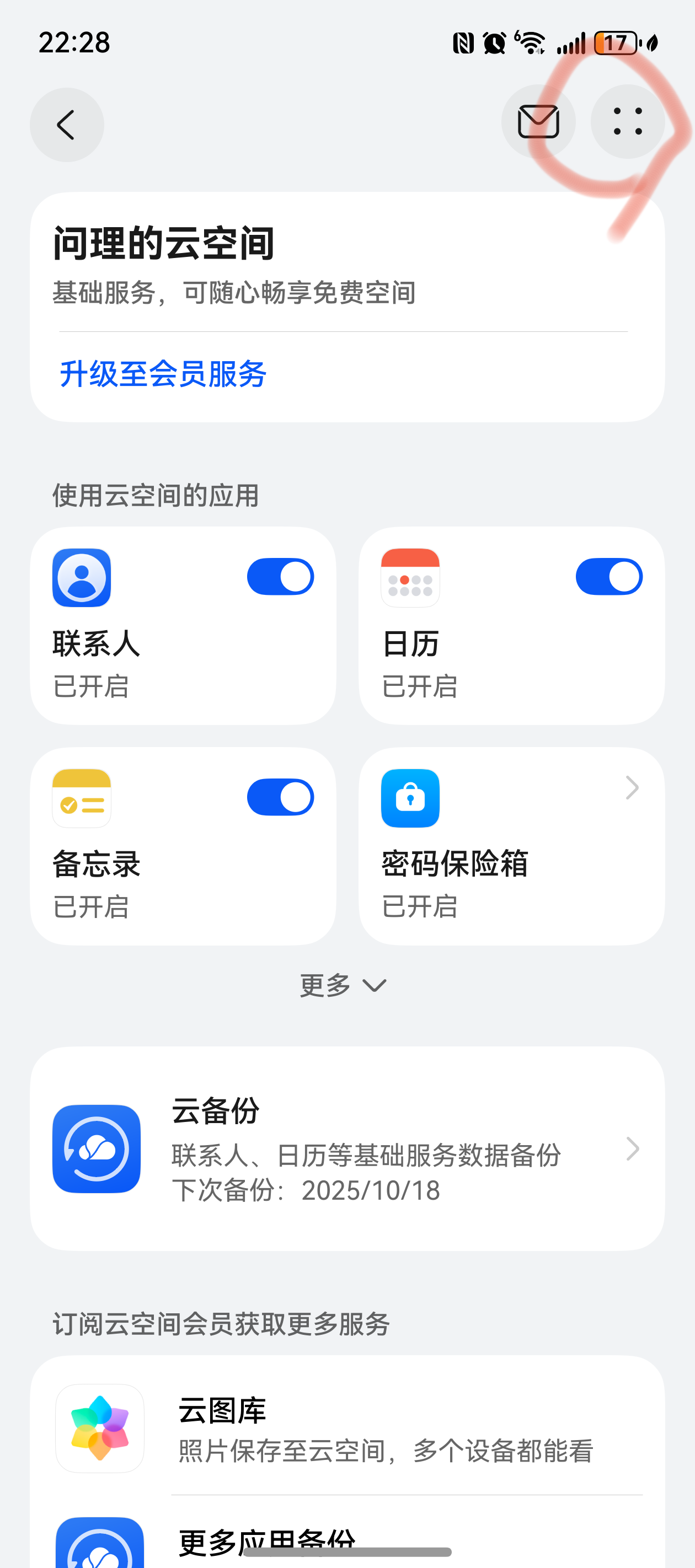
Task: Expand 更多 to show more apps
Action: (x=343, y=985)
